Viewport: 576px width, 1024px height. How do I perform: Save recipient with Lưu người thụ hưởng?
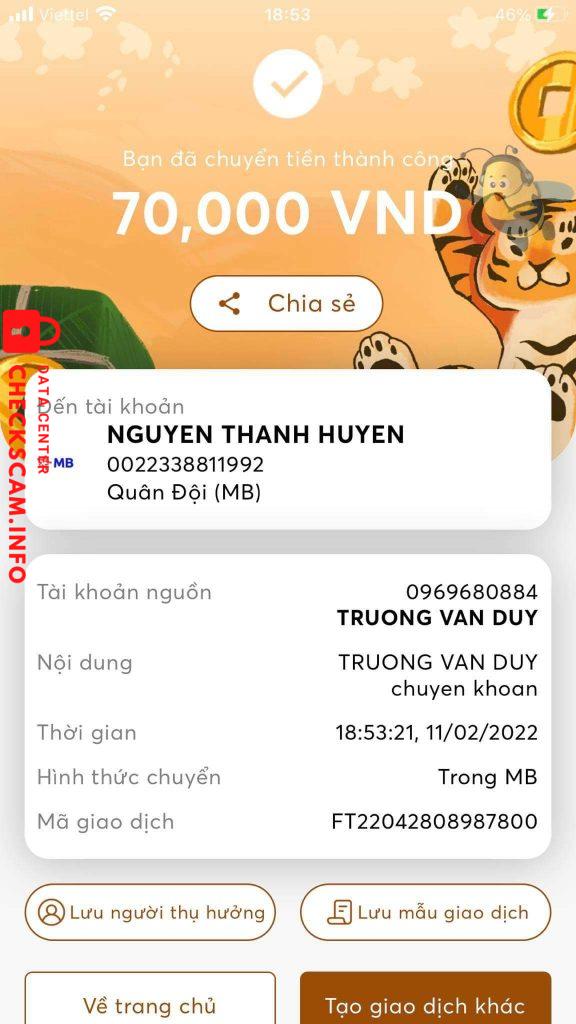[x=150, y=912]
